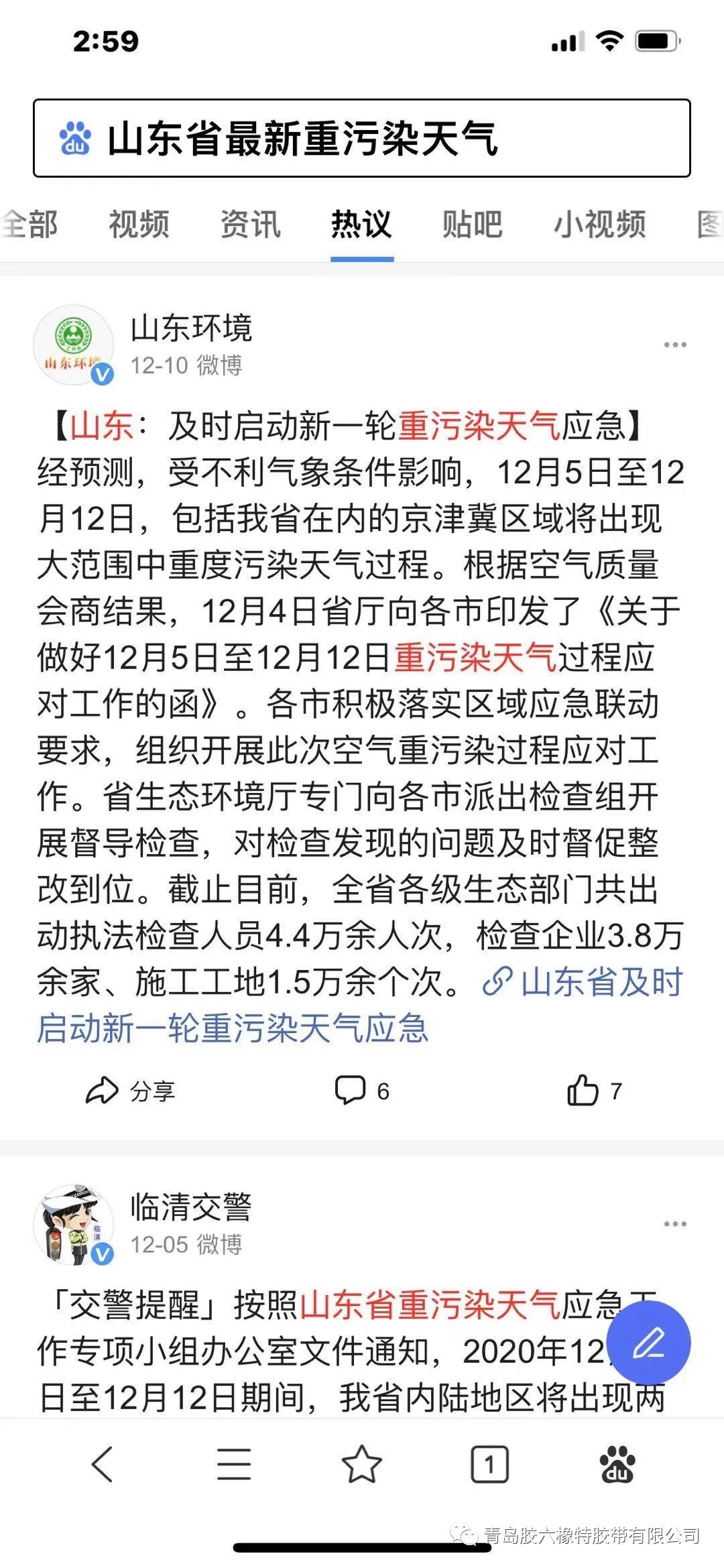Open the bottom toolbar menu icon
Screen dimensions: 724x1568
[x=234, y=1463]
